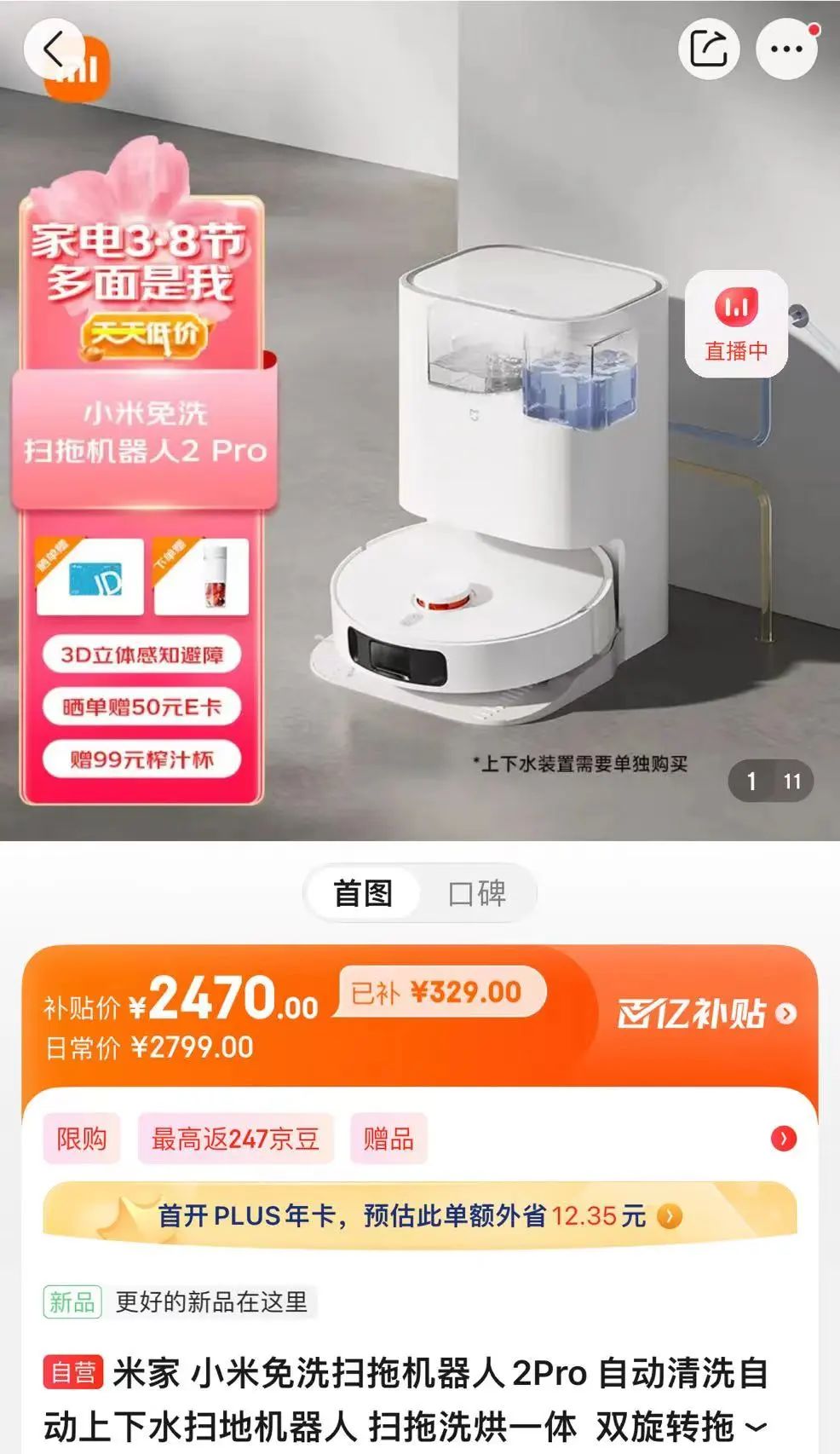Open the more options (...) icon

tap(785, 49)
